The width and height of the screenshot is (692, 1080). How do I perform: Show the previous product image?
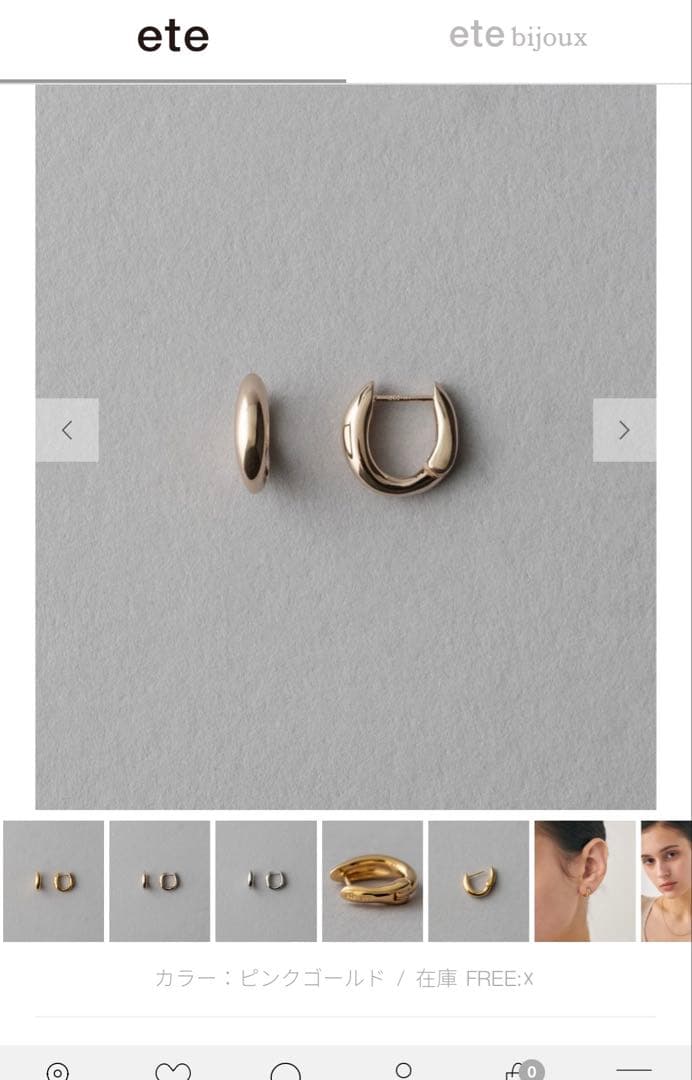[67, 430]
